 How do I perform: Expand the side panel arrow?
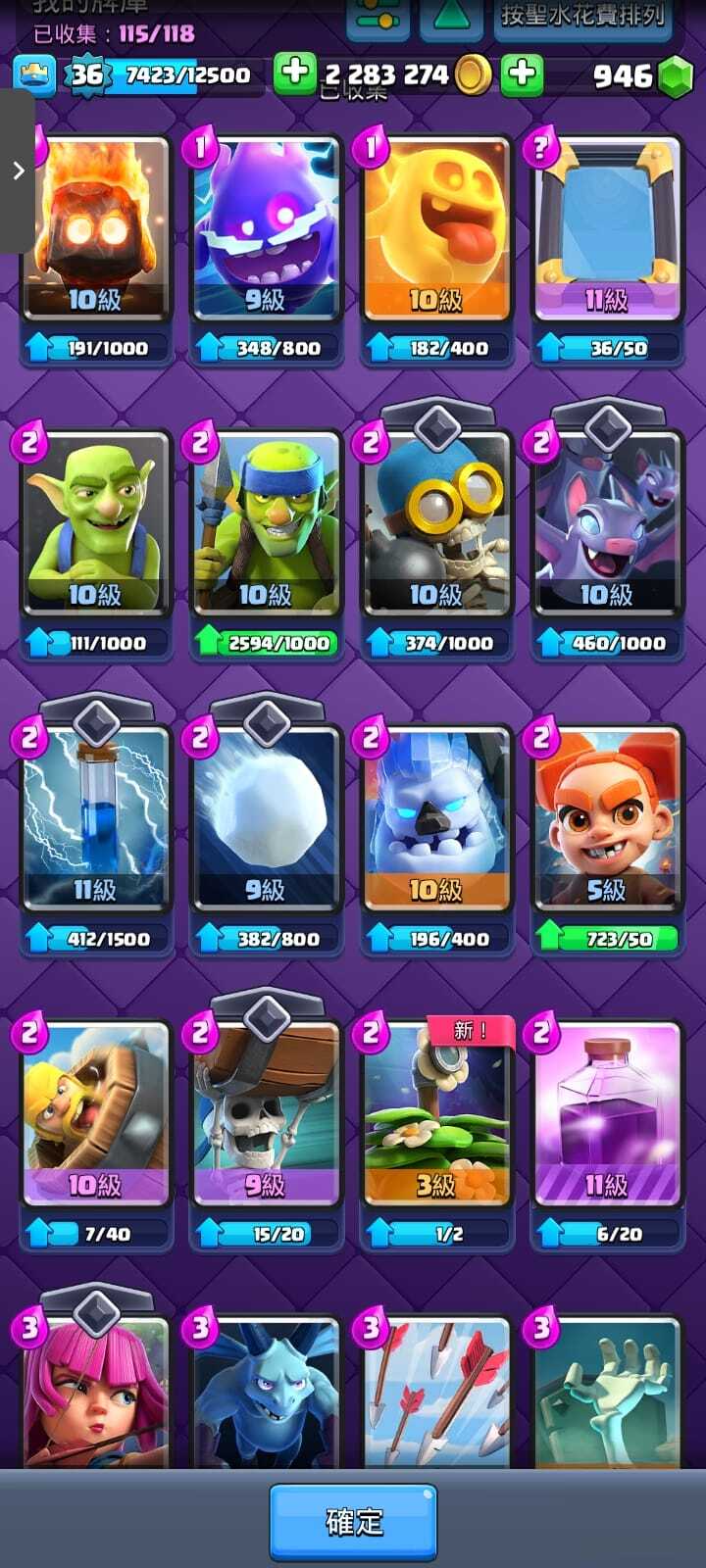(x=18, y=171)
